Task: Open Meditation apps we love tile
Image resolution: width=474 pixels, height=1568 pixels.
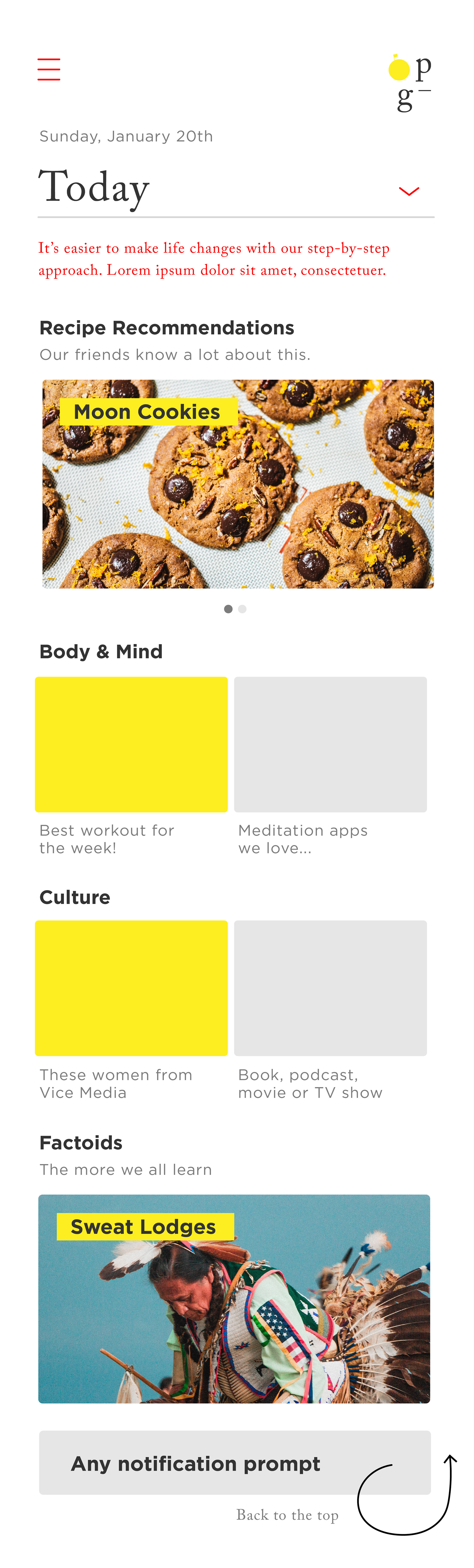Action: click(x=330, y=744)
